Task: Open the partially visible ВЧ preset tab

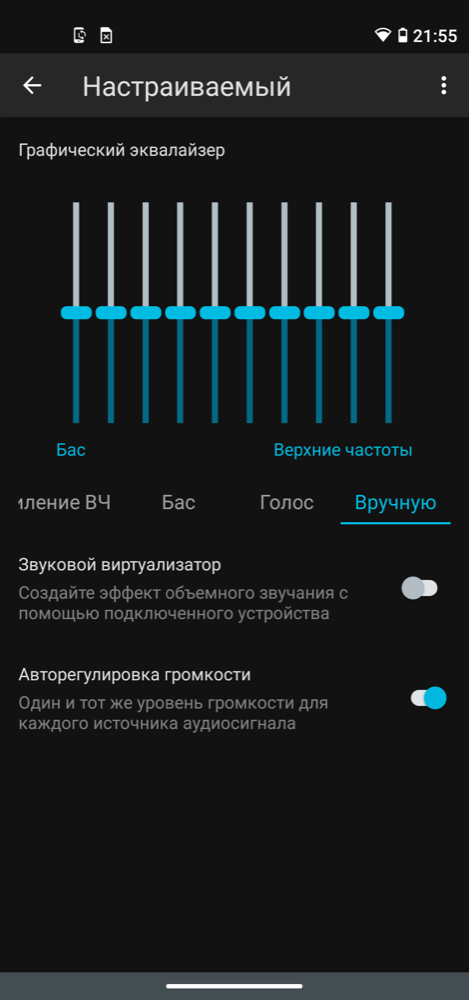Action: [x=64, y=503]
